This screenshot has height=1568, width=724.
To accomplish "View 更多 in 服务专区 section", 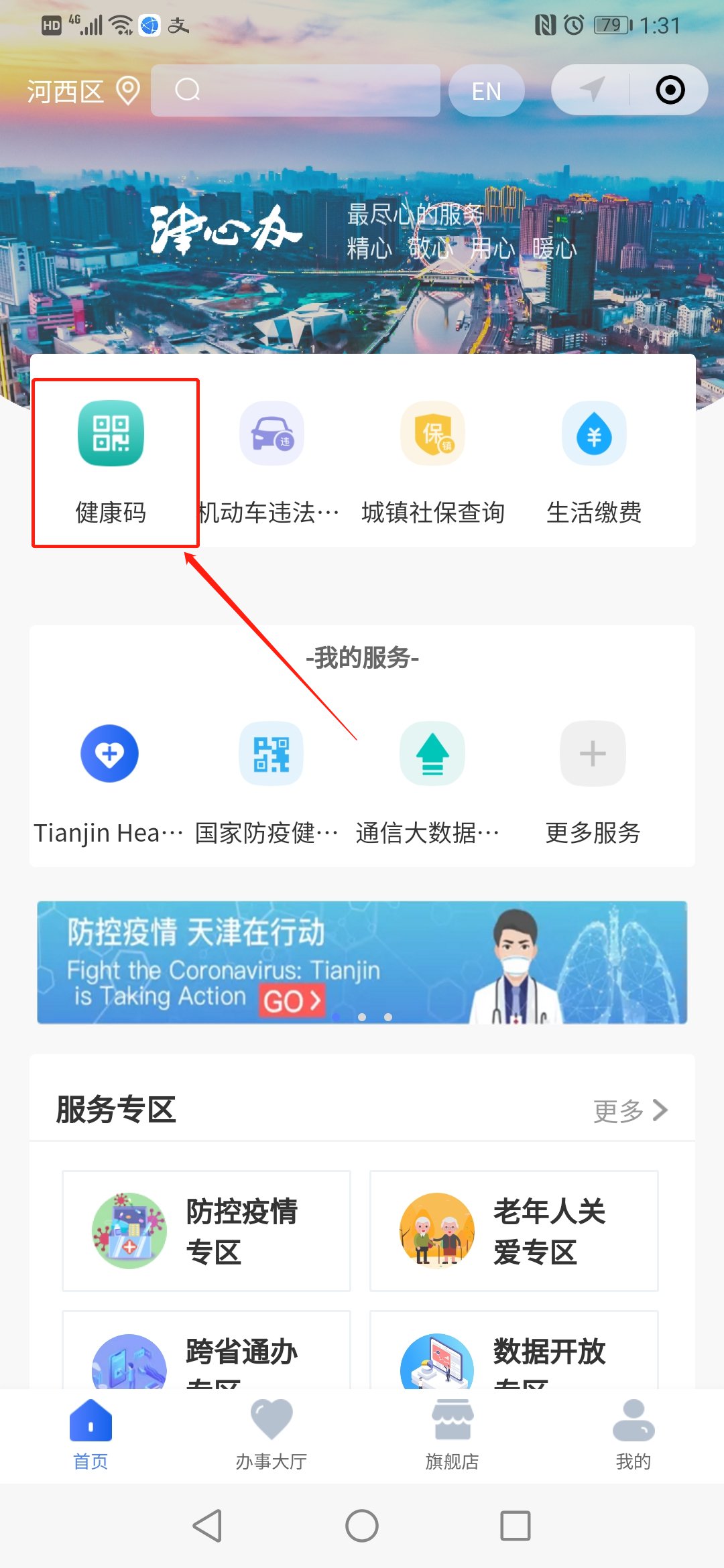I will [630, 1110].
